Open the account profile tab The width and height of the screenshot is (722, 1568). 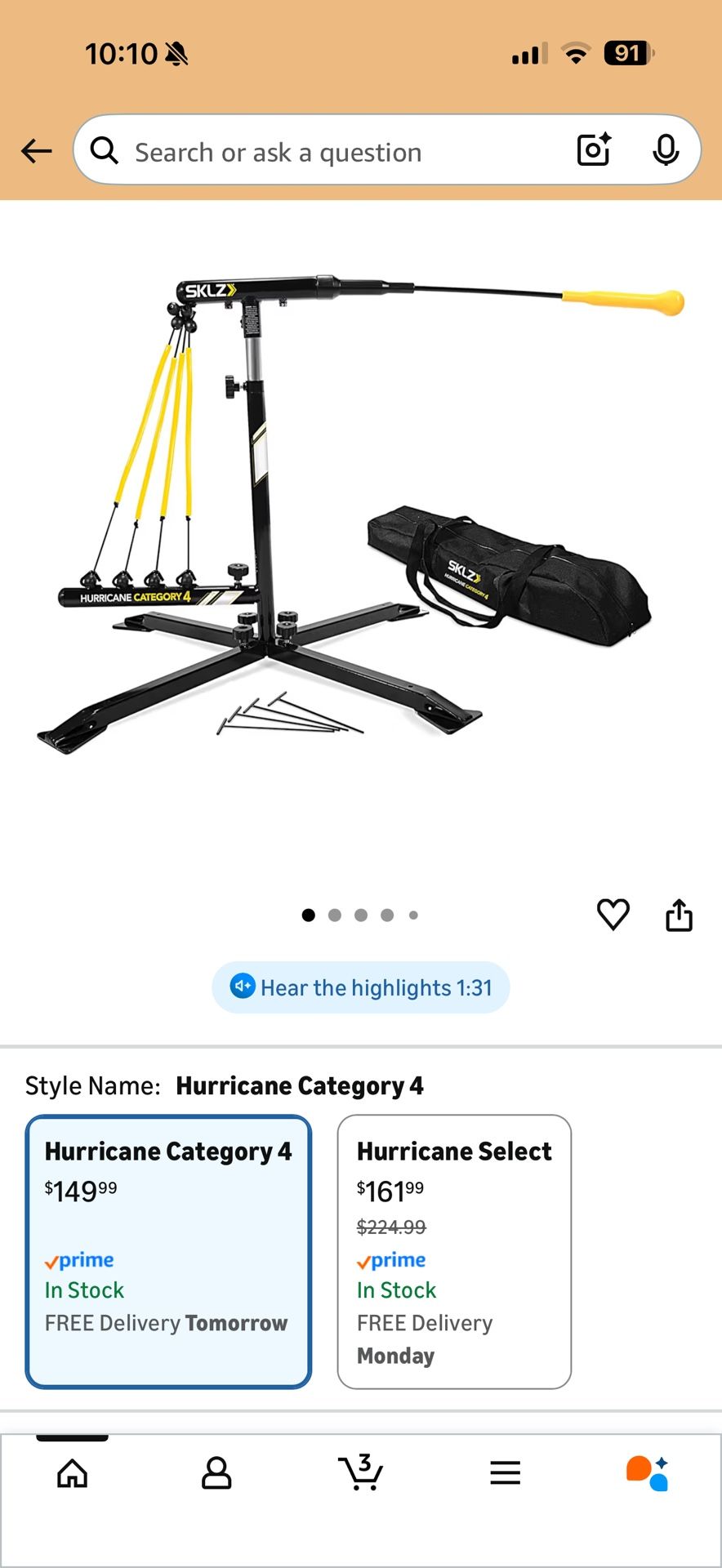tap(216, 1473)
